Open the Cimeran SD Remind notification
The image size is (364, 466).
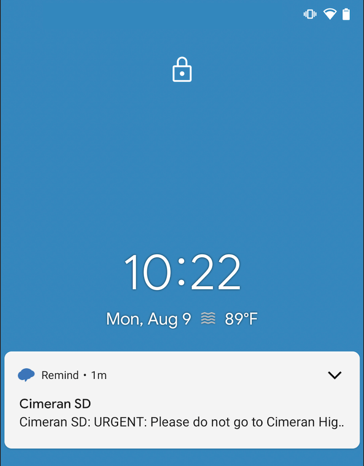pos(182,400)
